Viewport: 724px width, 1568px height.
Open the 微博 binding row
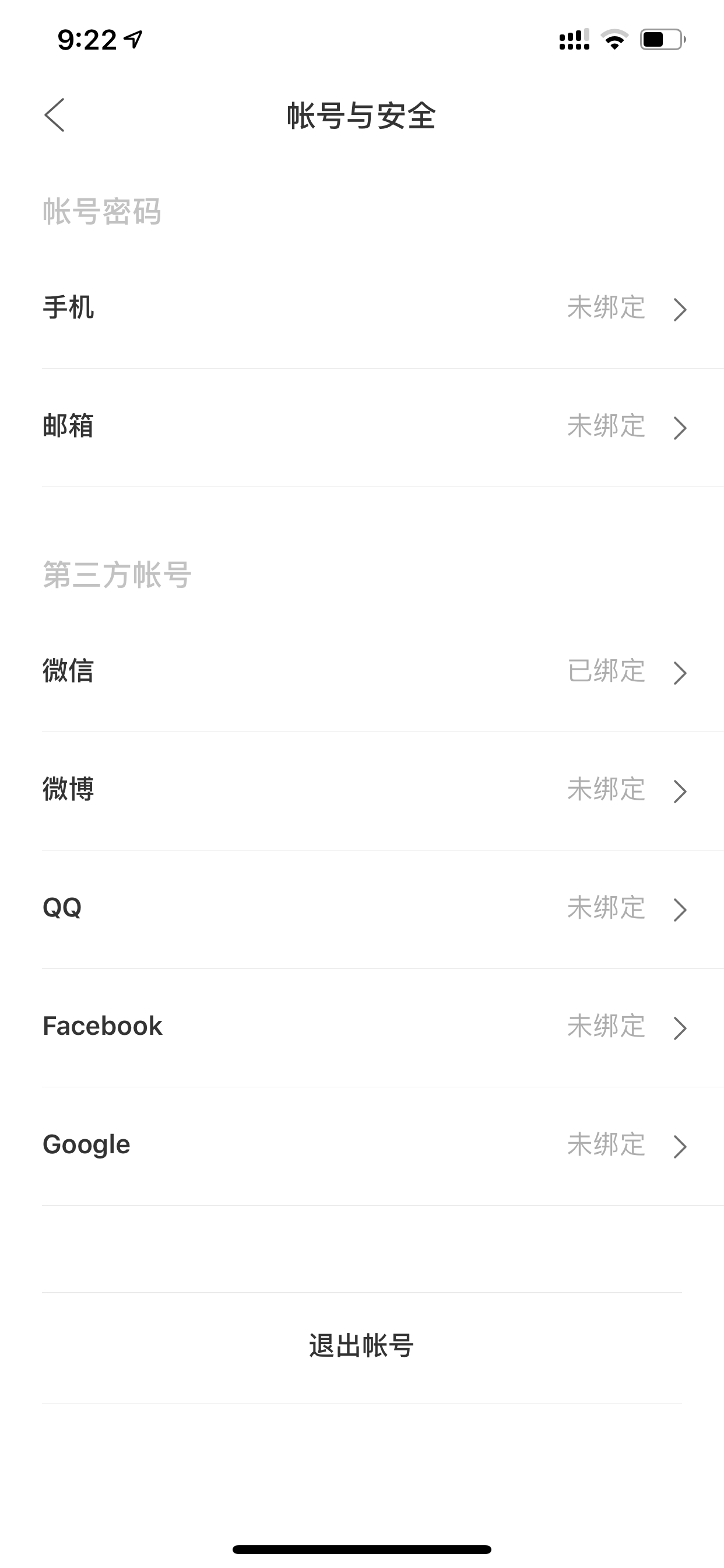362,790
